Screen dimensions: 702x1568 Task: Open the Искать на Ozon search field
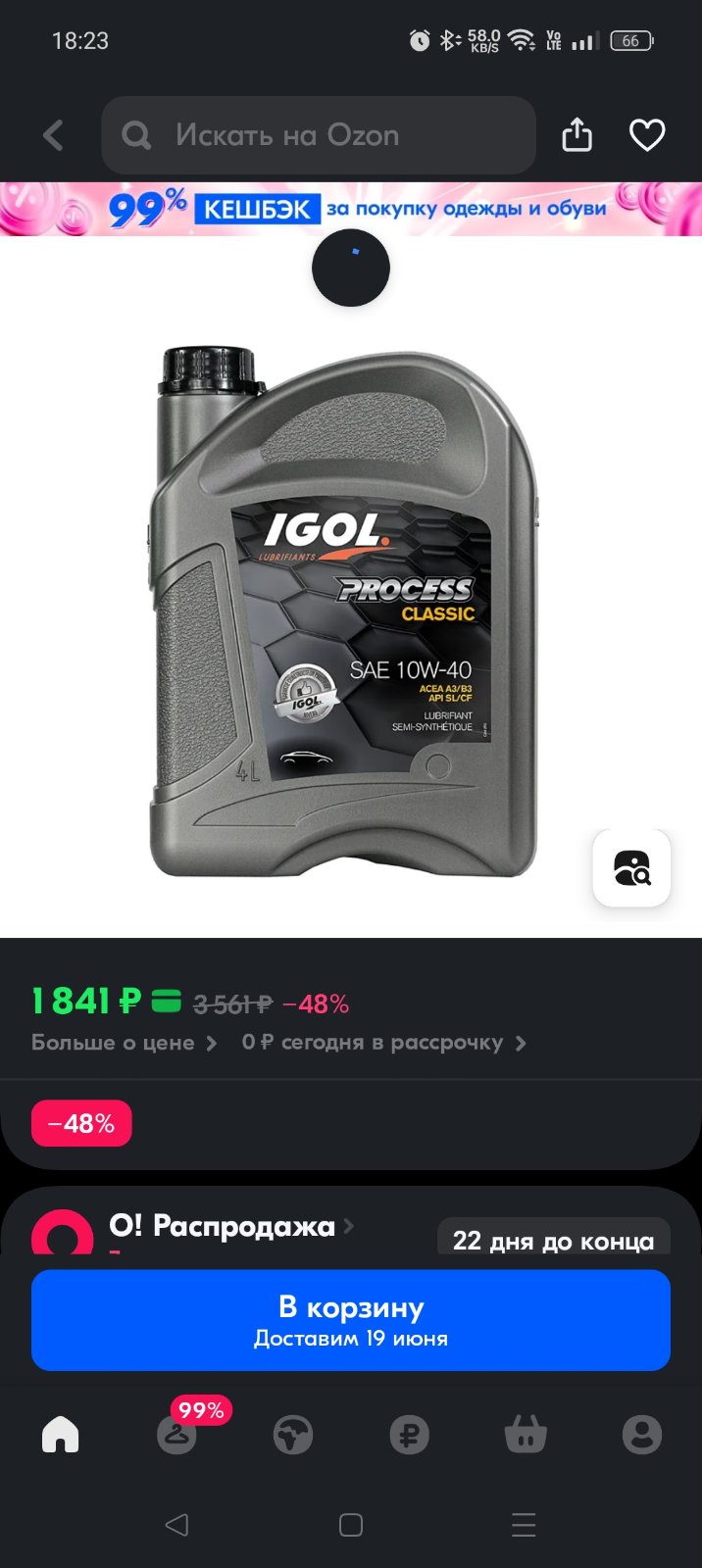click(x=319, y=135)
